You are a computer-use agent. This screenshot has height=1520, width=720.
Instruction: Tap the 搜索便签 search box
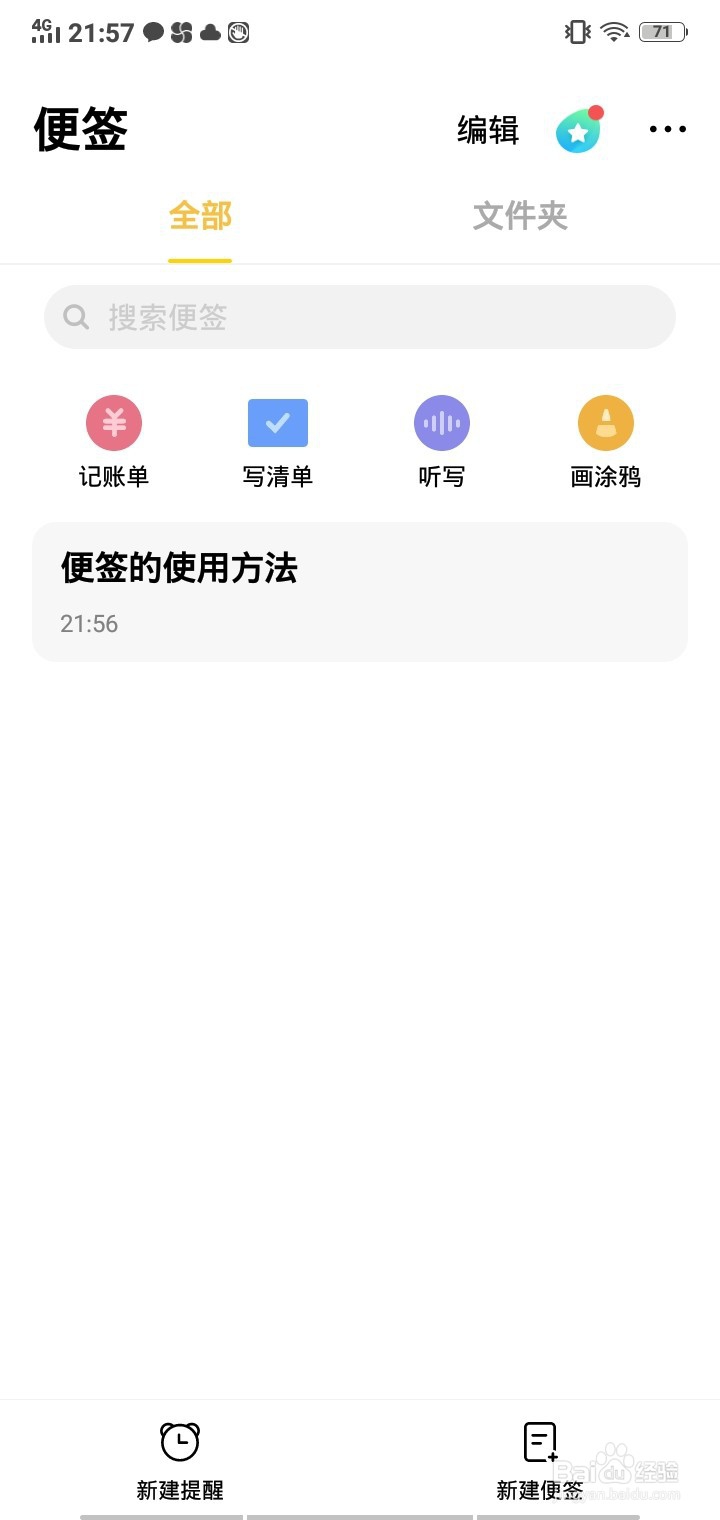pos(360,317)
